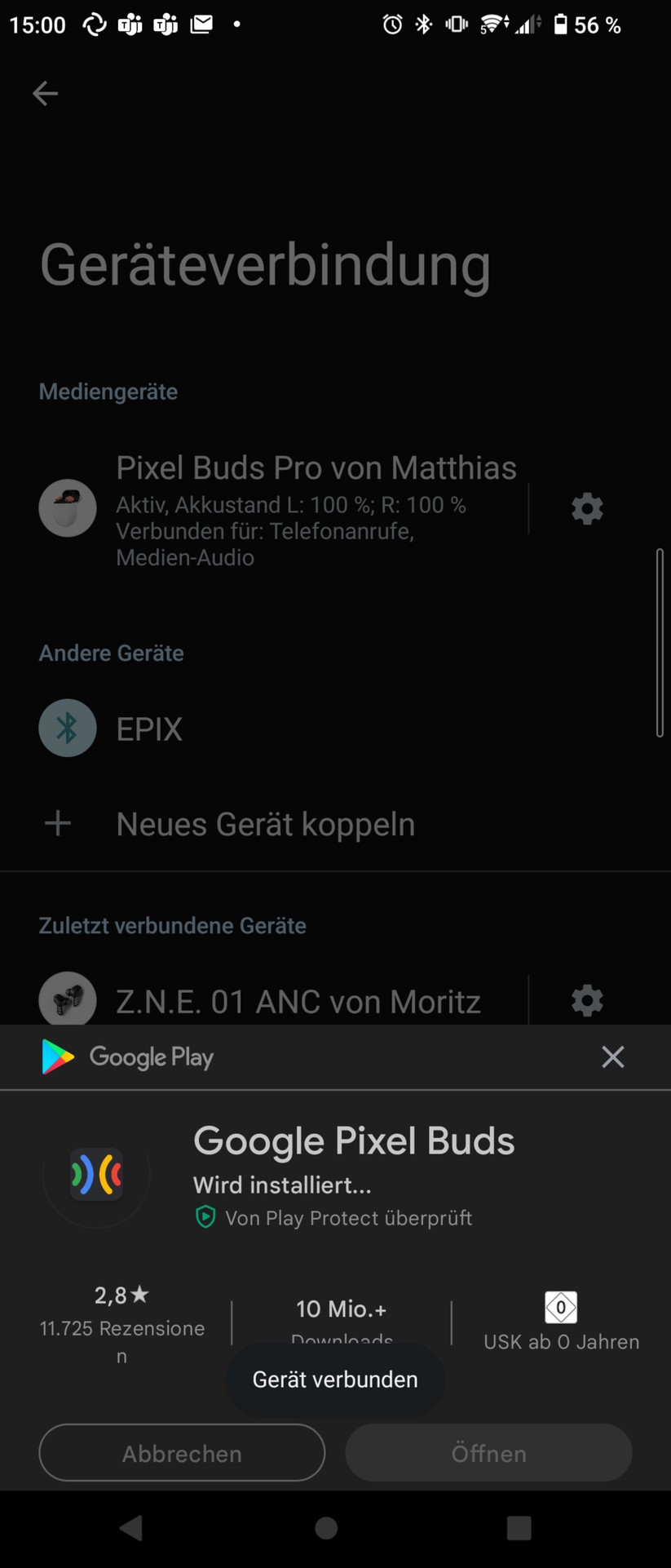This screenshot has height=1568, width=671.
Task: Open settings for Pixel Buds Pro von Matthias
Action: click(x=586, y=508)
